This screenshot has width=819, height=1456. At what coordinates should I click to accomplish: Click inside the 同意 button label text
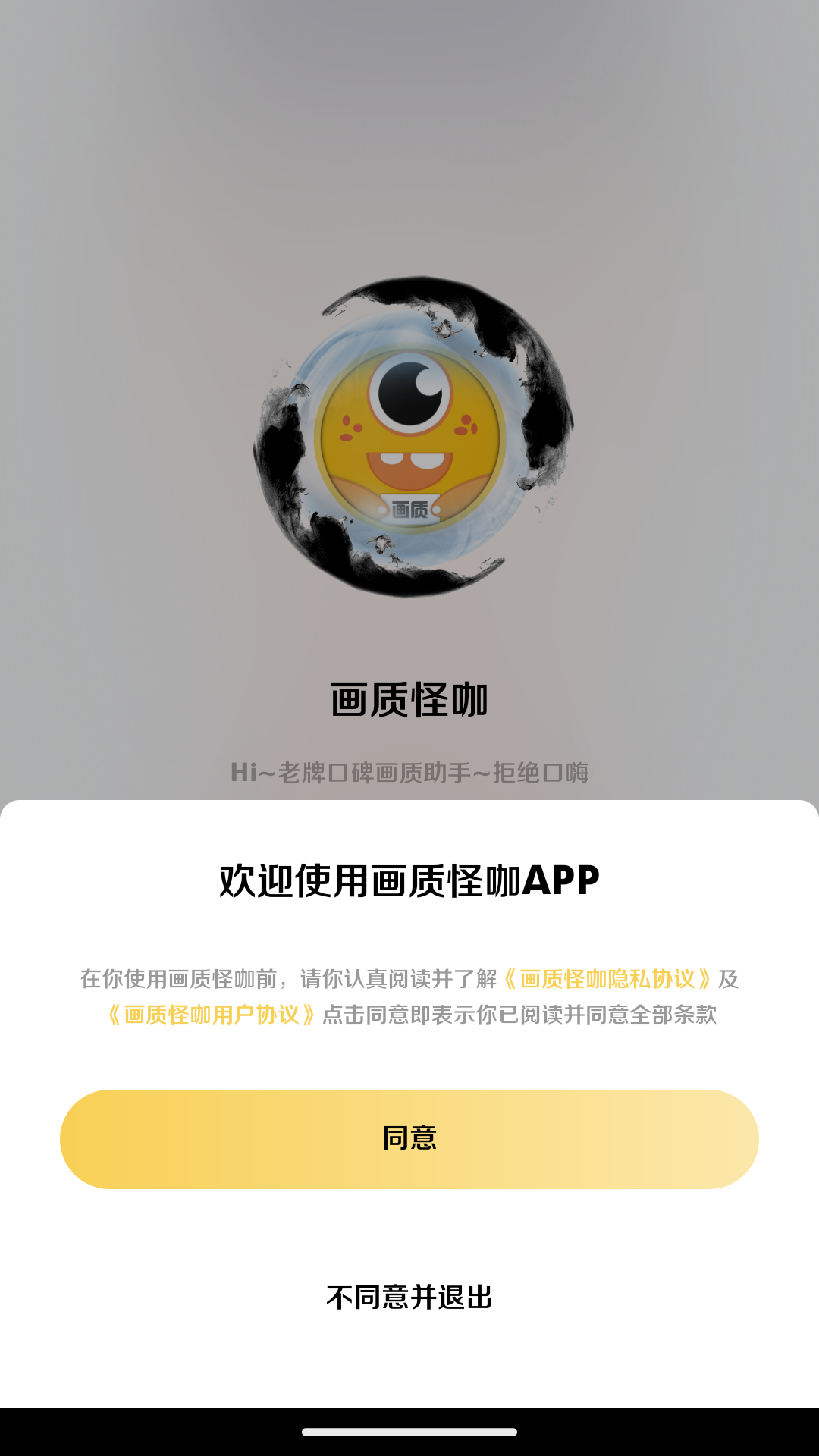(409, 1137)
